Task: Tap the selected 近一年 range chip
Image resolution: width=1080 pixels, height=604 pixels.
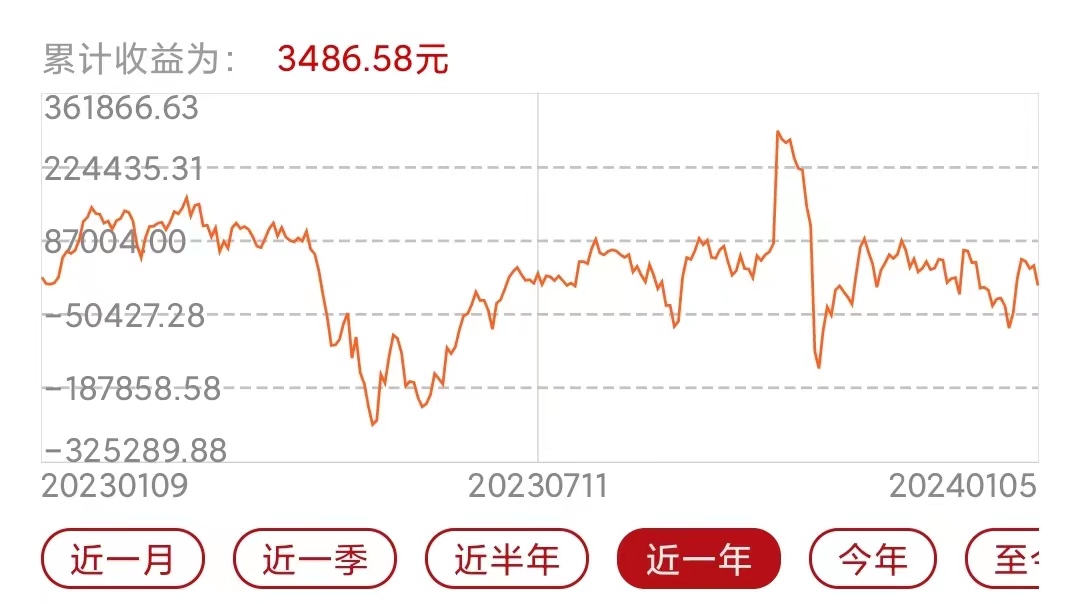Action: (x=699, y=559)
